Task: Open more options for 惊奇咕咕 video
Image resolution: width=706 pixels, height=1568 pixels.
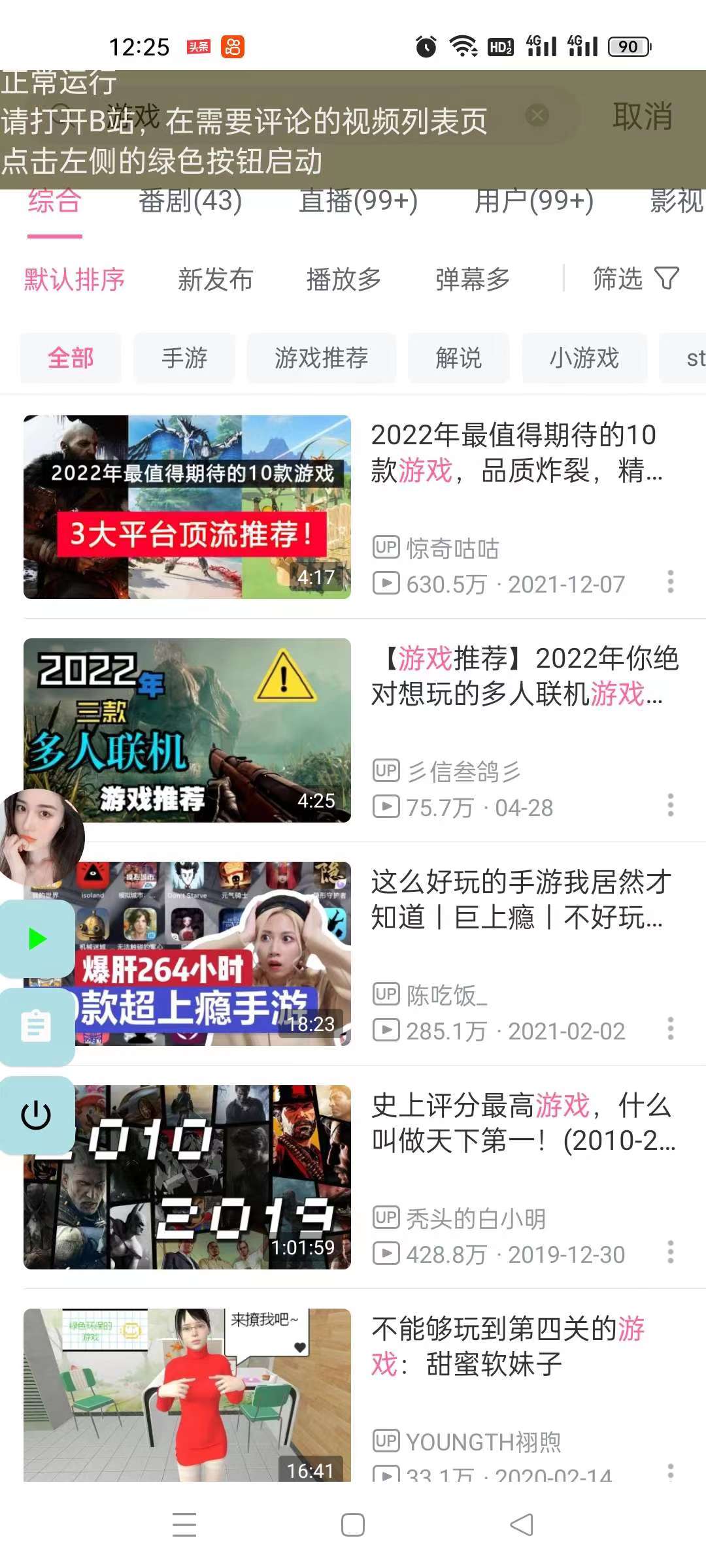Action: pos(670,581)
